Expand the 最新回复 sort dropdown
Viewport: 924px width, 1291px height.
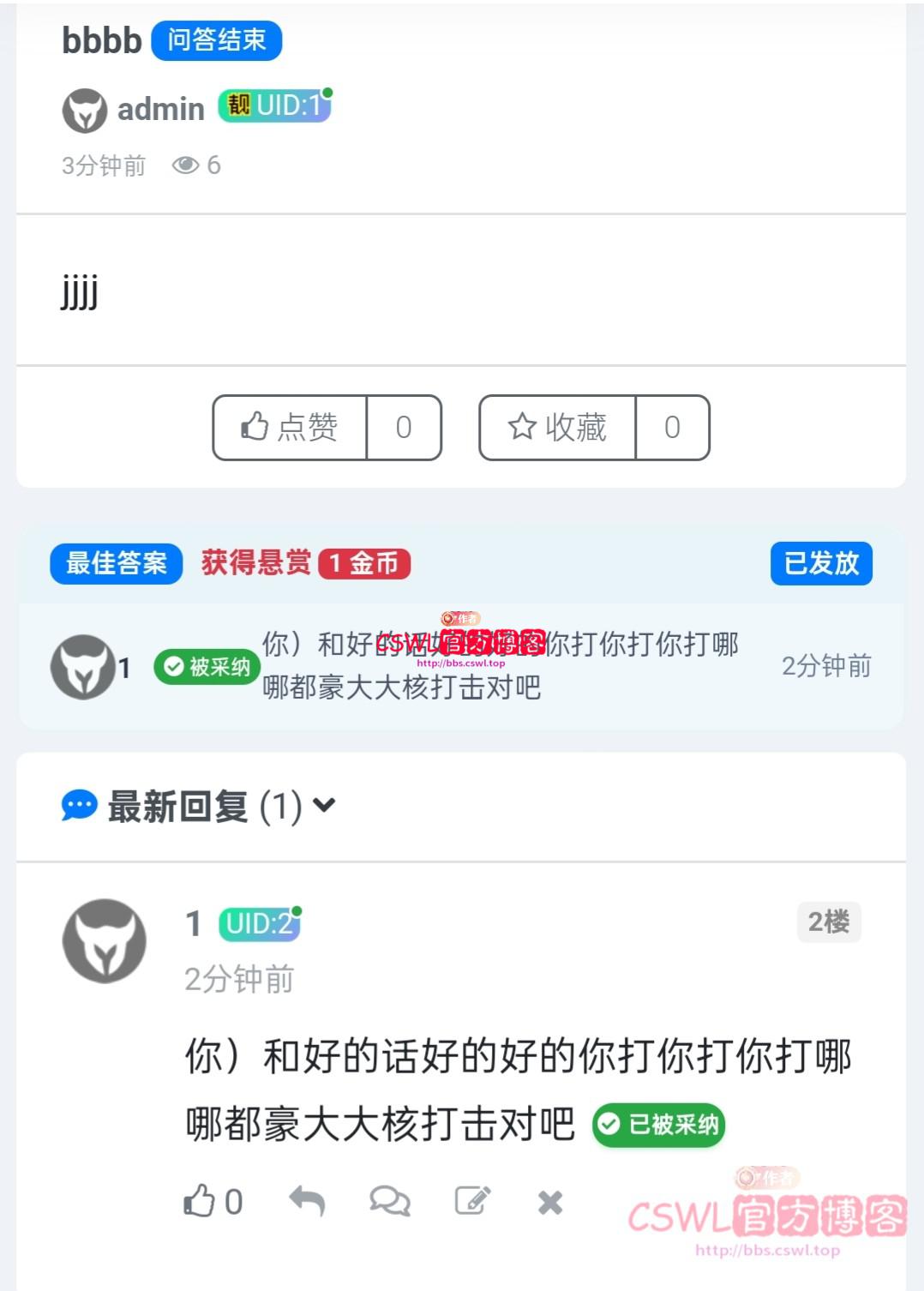point(324,805)
